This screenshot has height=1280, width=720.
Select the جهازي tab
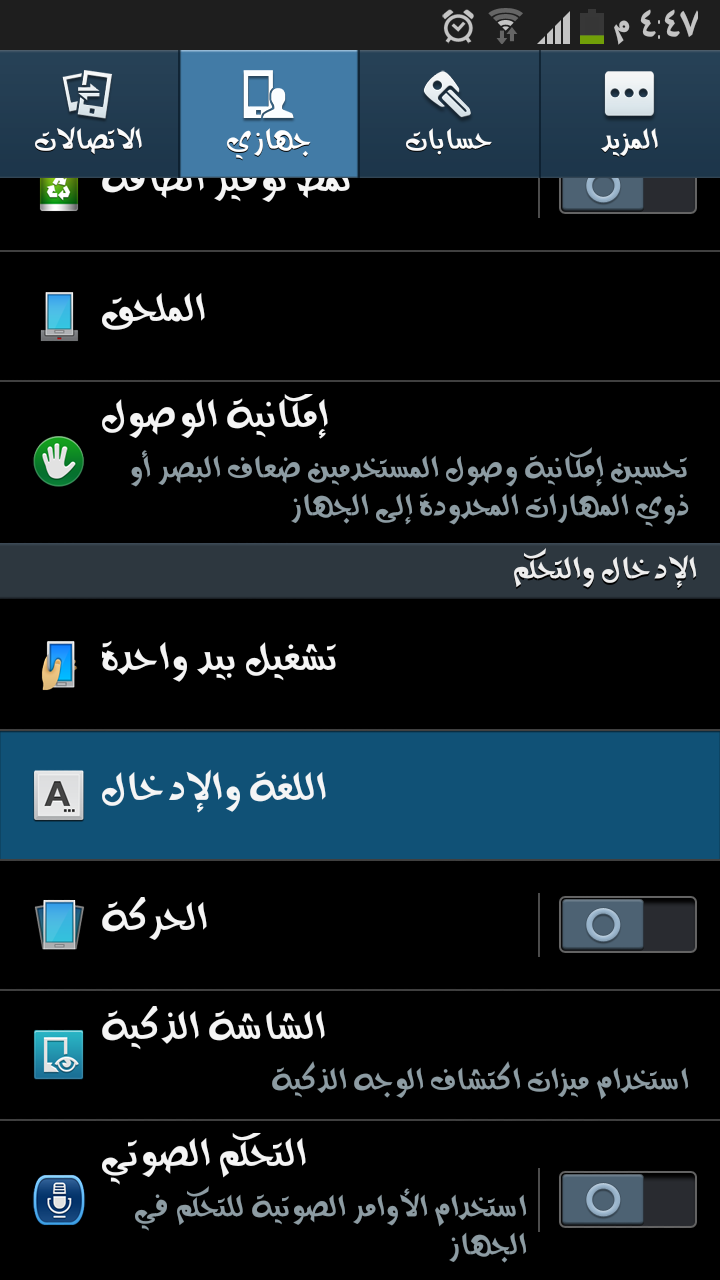point(269,114)
